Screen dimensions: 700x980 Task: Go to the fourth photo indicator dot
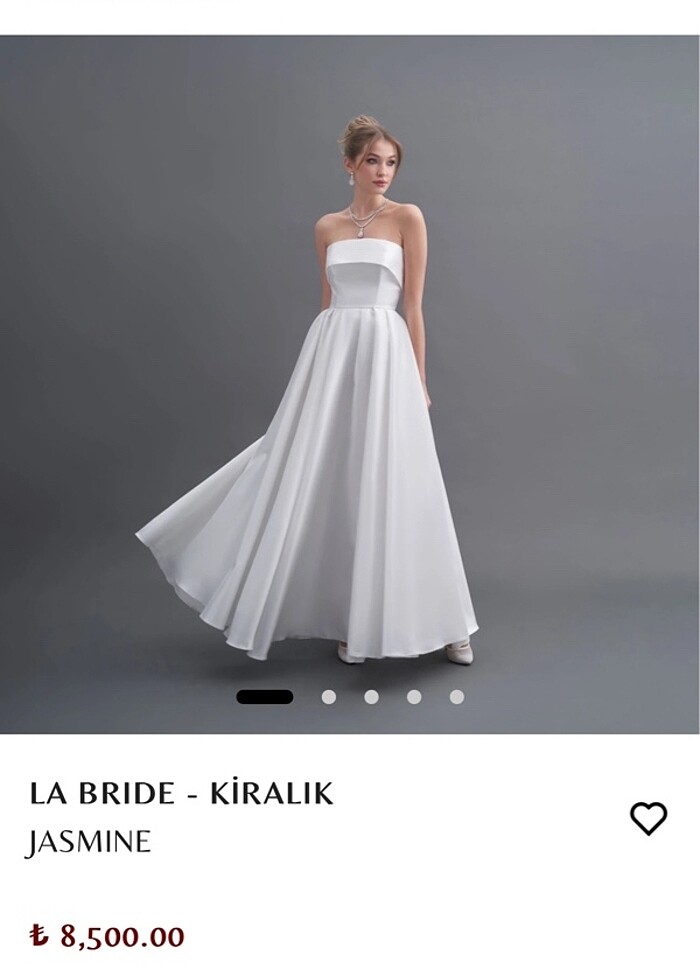(414, 697)
